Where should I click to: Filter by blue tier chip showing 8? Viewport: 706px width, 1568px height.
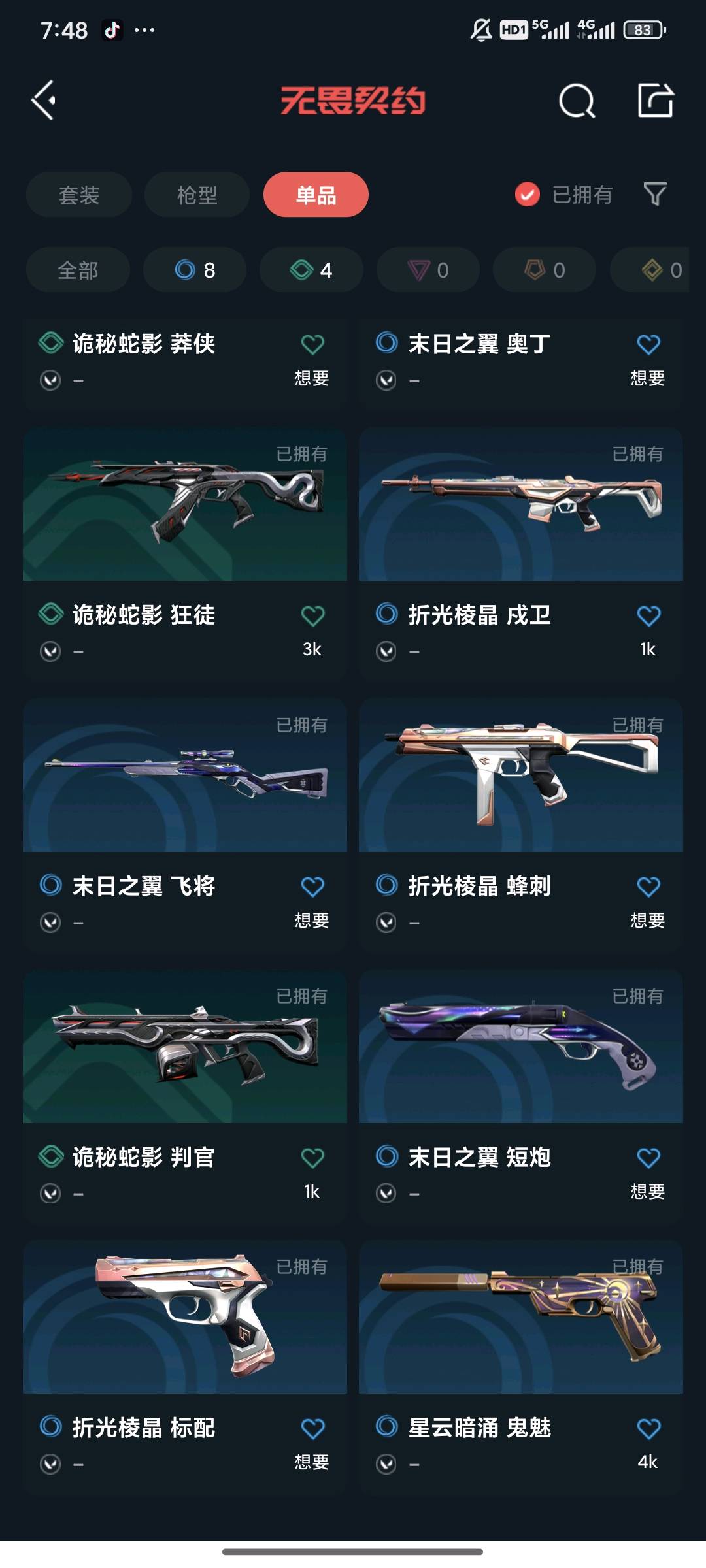point(195,270)
